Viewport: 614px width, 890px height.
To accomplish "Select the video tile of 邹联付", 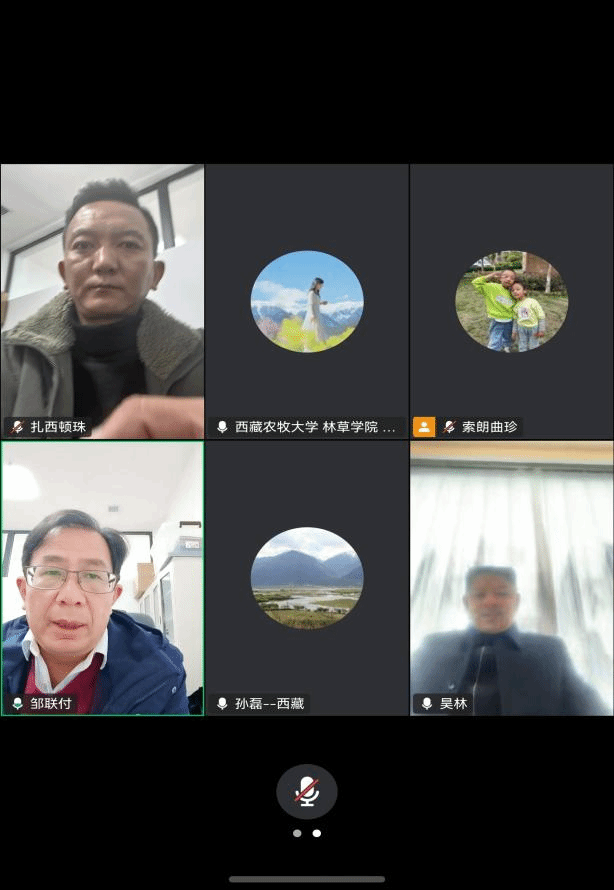I will 102,578.
